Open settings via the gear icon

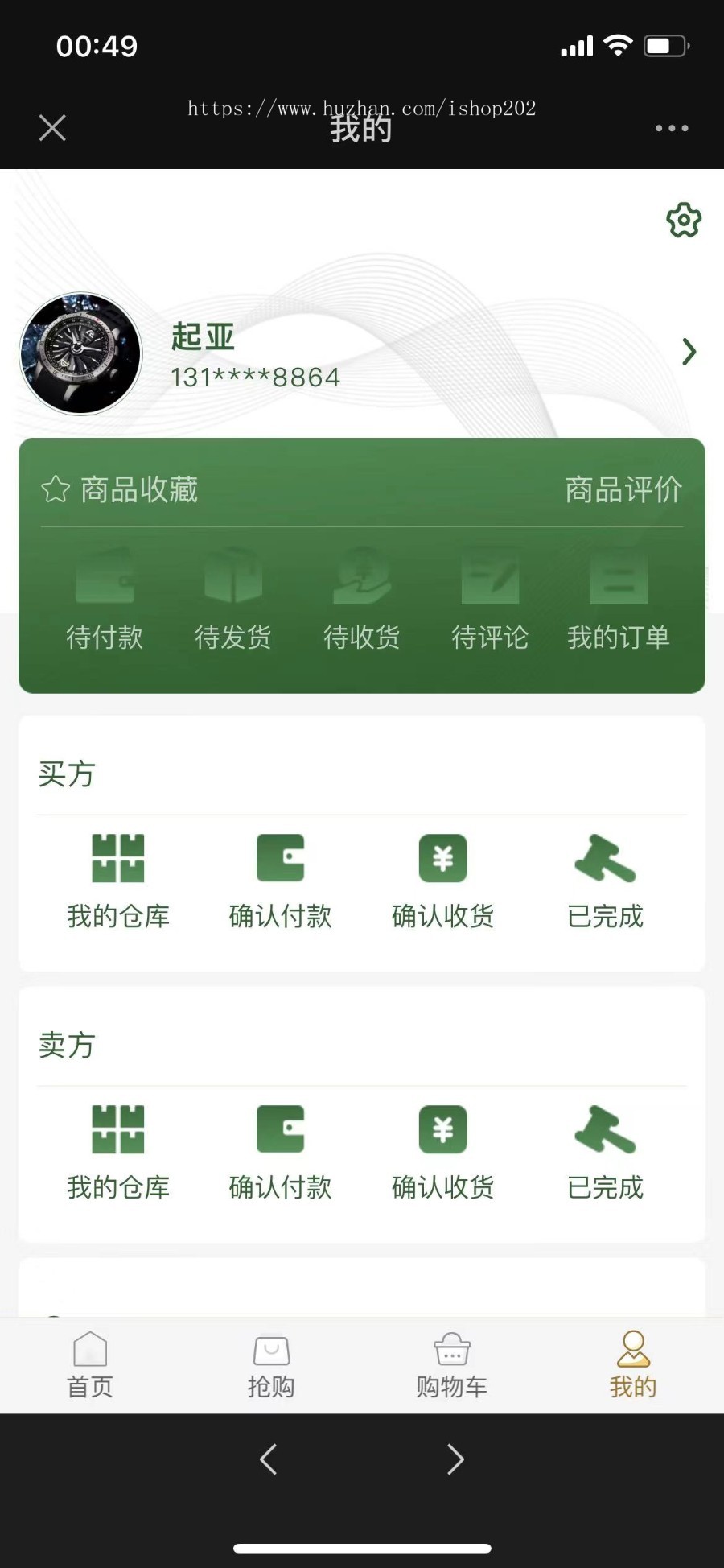(x=684, y=220)
